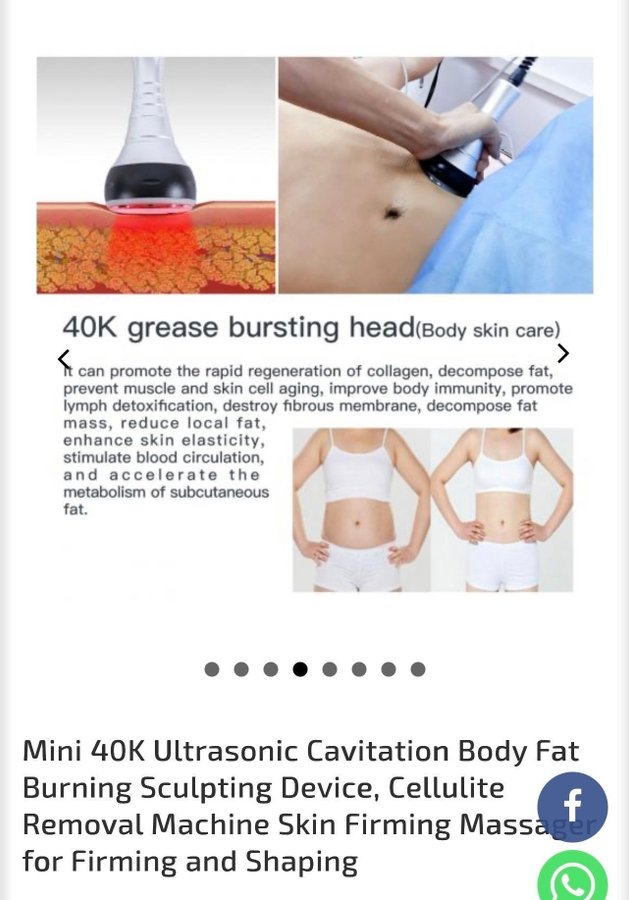This screenshot has width=629, height=900.
Task: Contact the seller via WhatsApp button
Action: (572, 880)
